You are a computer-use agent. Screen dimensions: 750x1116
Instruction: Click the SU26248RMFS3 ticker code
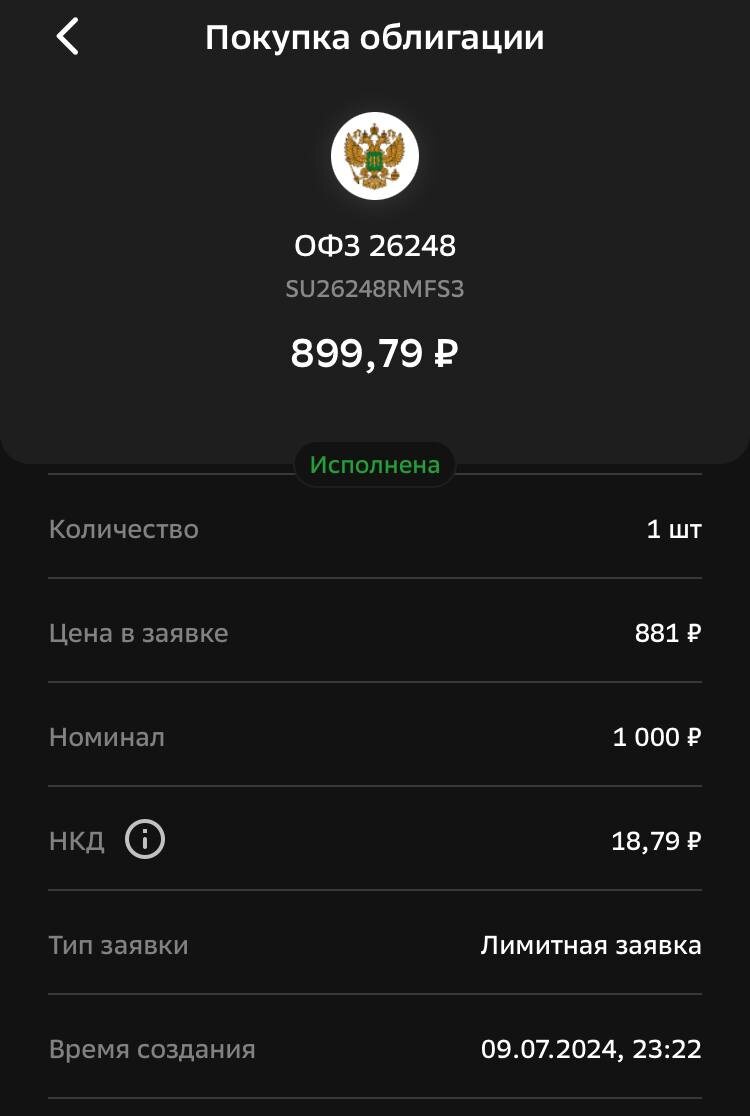375,289
